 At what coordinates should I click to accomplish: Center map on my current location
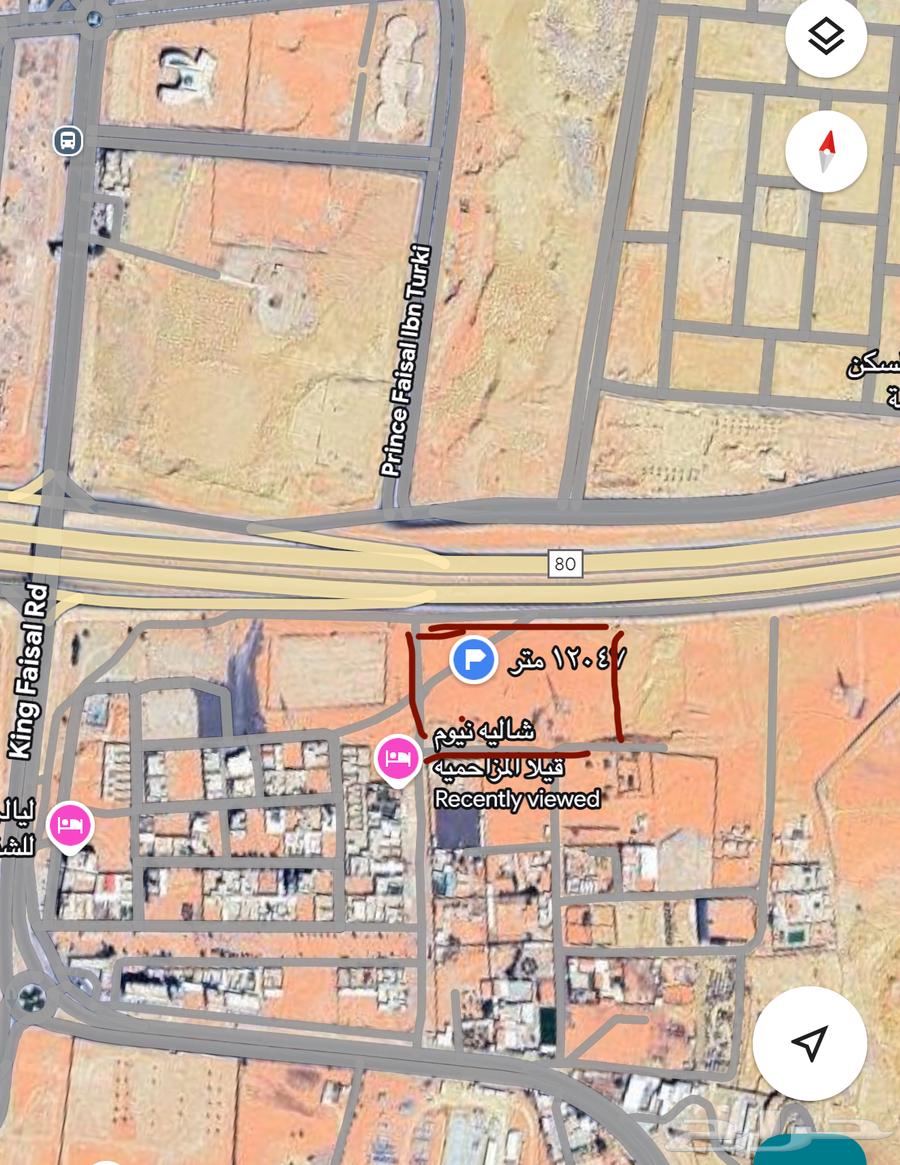809,1043
